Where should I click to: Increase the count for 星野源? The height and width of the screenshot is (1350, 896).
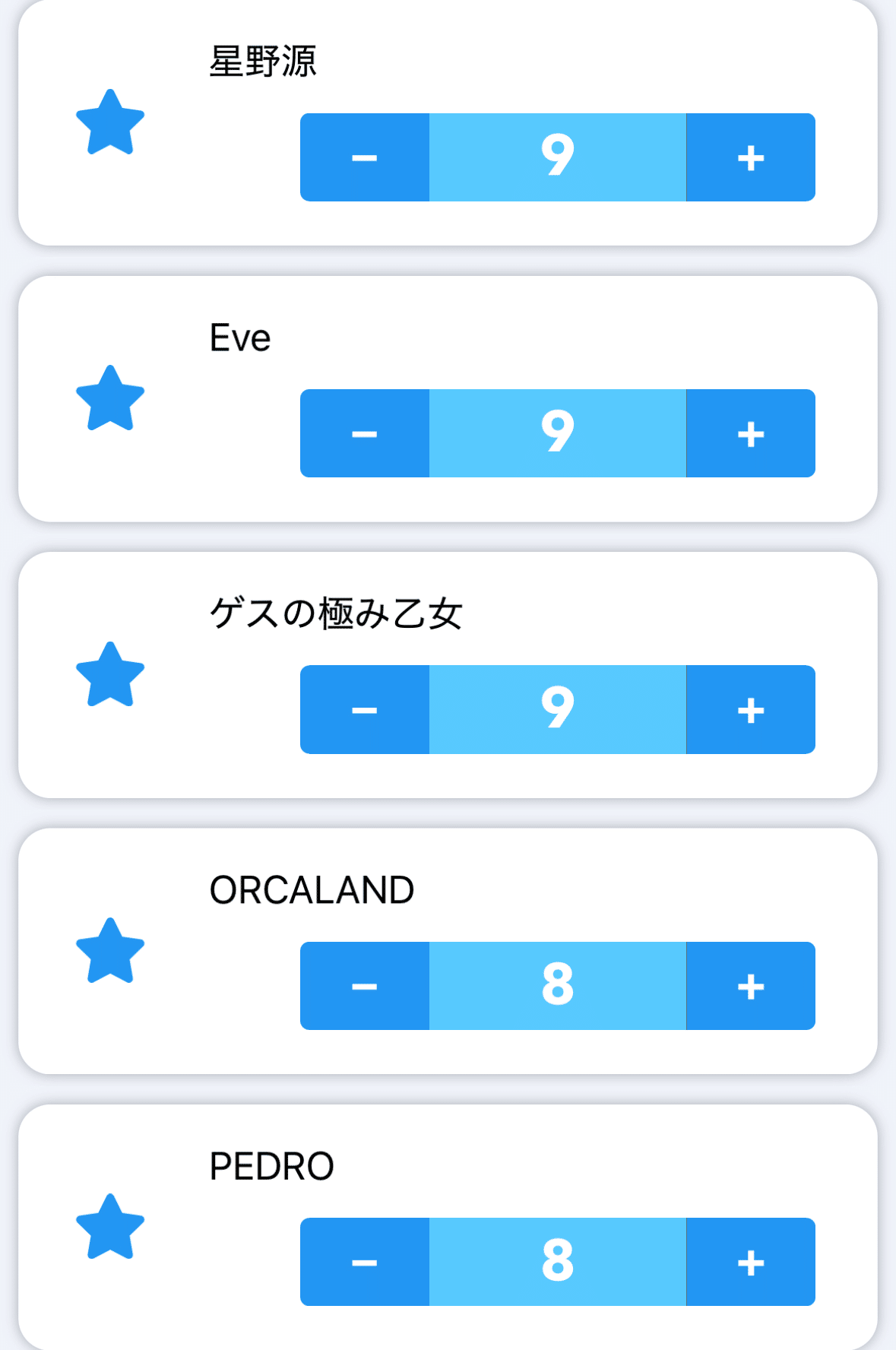(x=750, y=157)
